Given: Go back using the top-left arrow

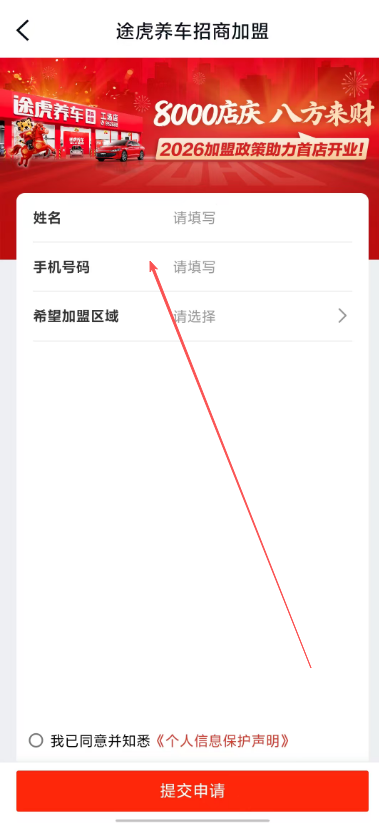Looking at the screenshot, I should pyautogui.click(x=23, y=31).
